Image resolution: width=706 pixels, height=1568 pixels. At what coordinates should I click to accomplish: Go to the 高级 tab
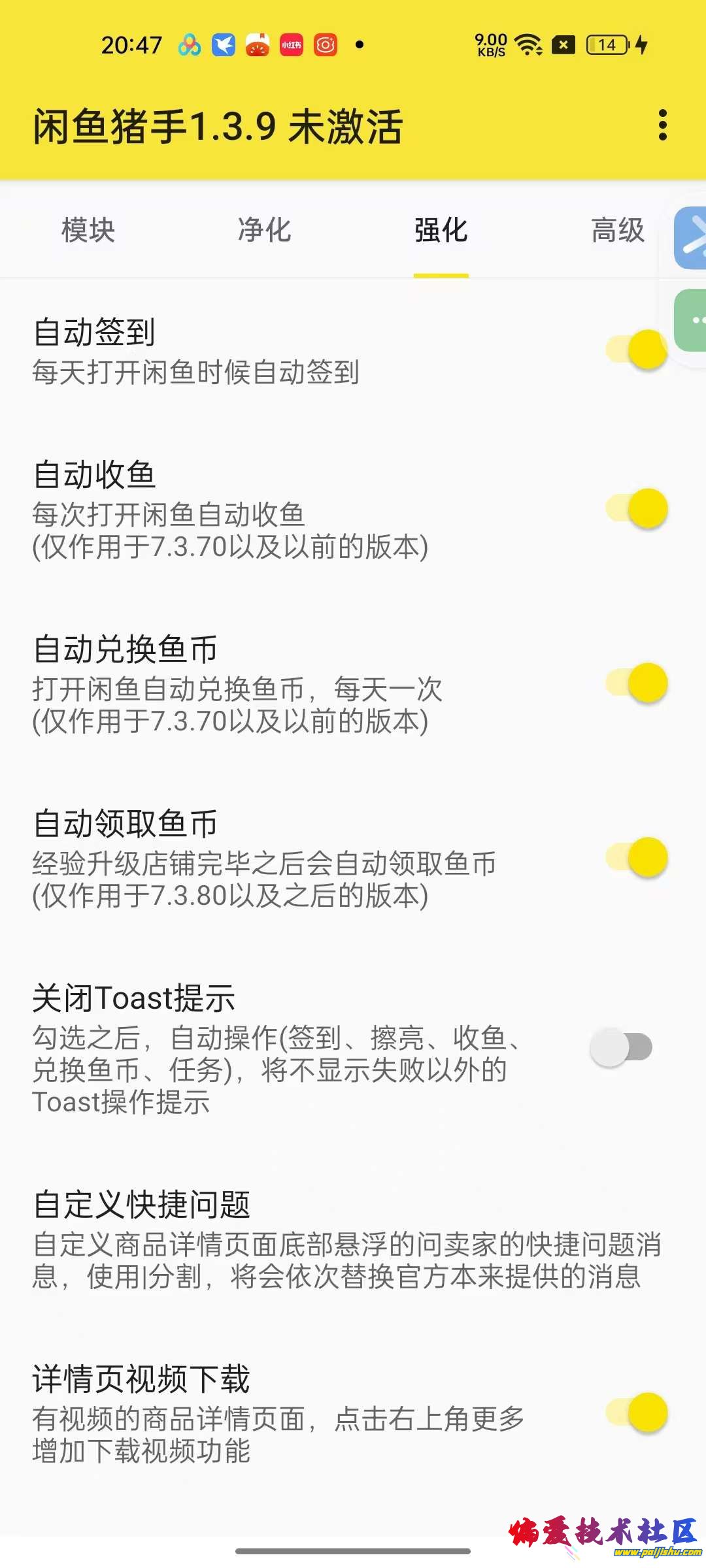617,231
